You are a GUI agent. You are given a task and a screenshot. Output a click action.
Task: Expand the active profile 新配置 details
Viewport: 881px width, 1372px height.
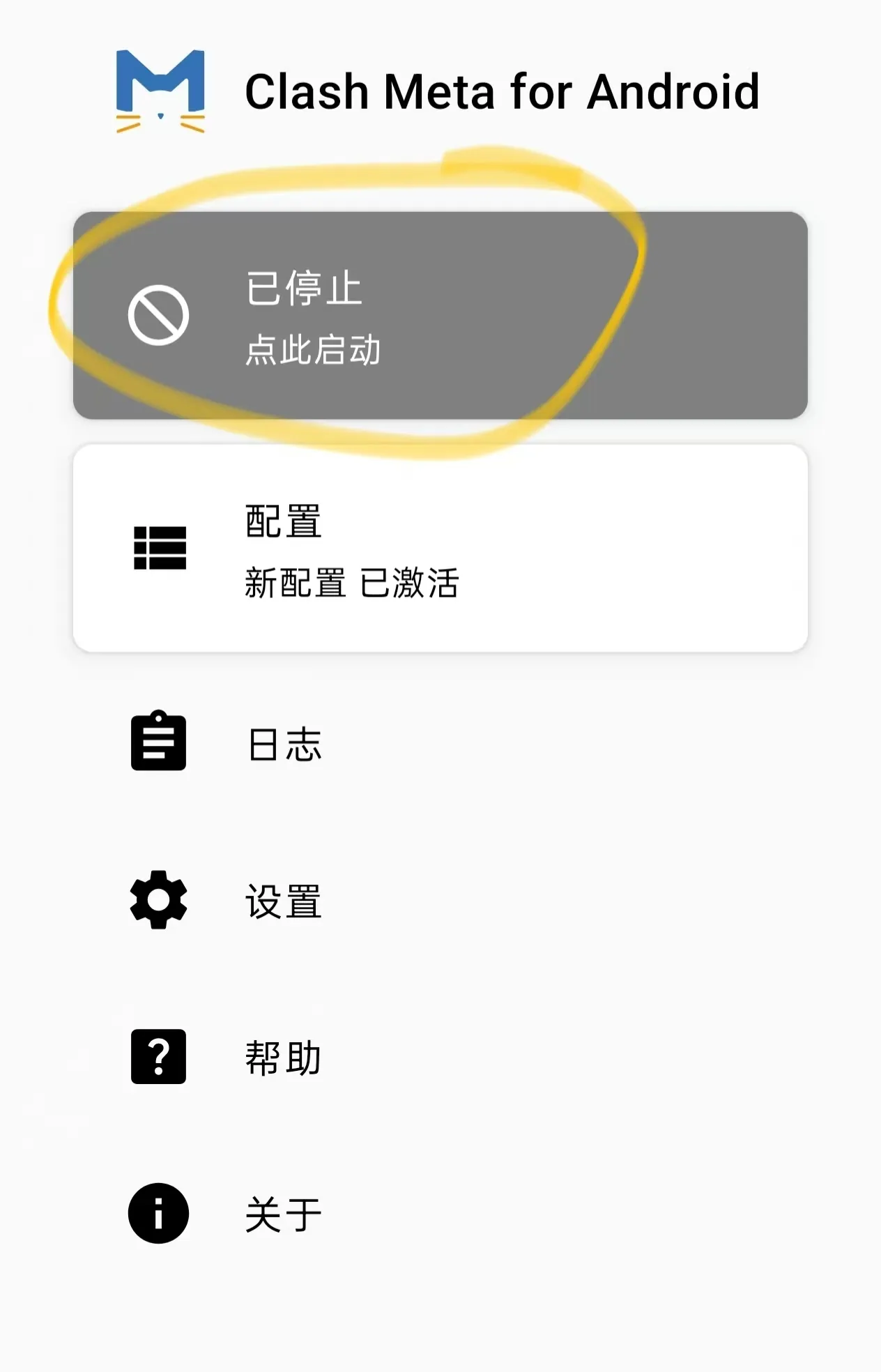click(x=352, y=584)
